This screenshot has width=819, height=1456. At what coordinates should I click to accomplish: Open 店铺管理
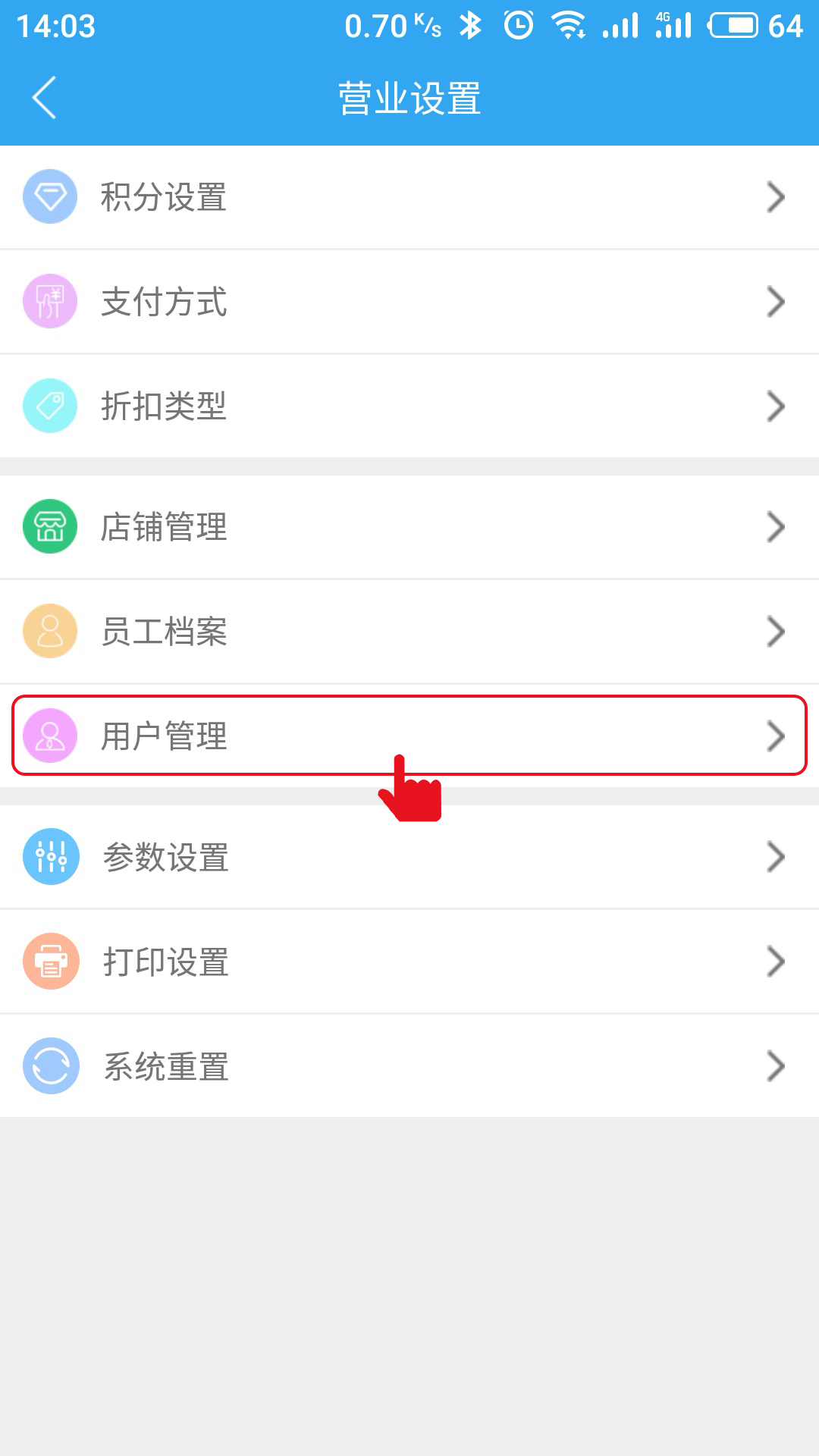click(409, 527)
